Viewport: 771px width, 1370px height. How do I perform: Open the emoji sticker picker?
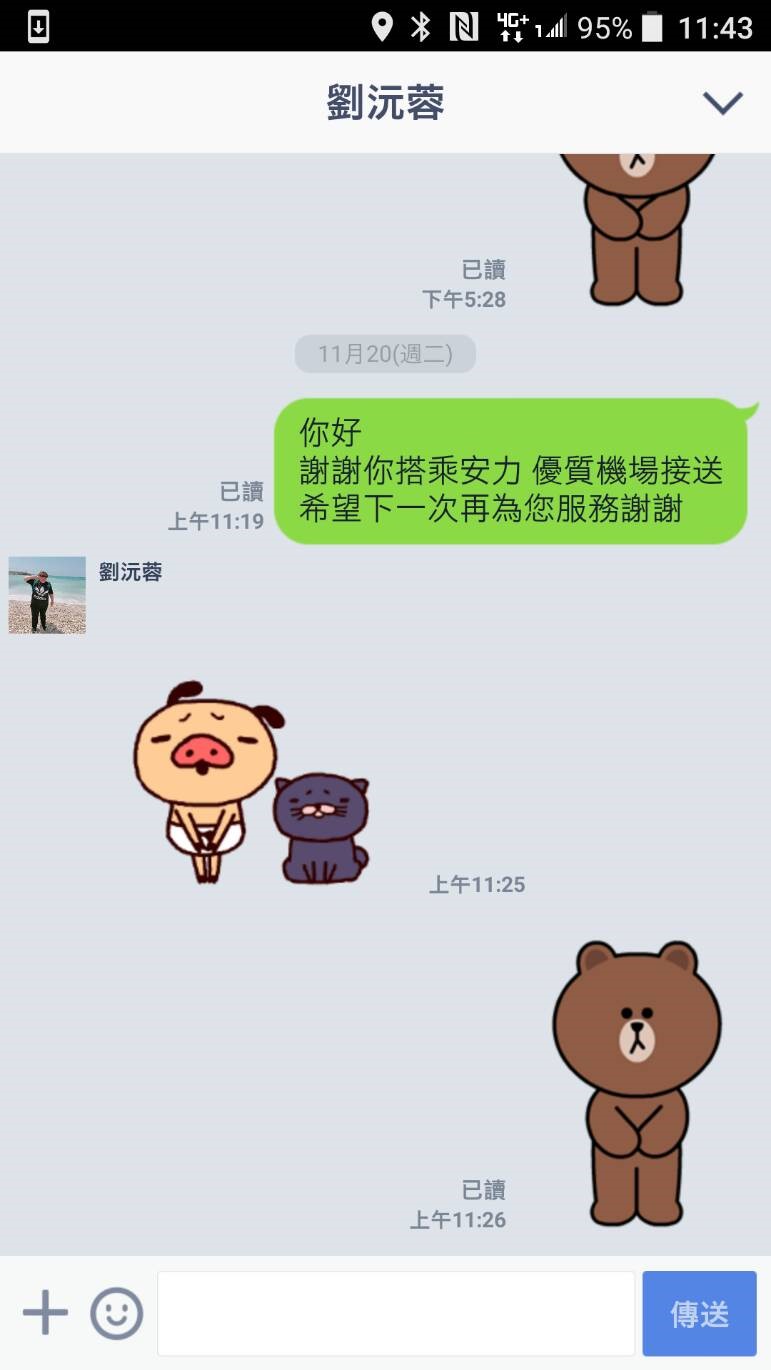[117, 1313]
